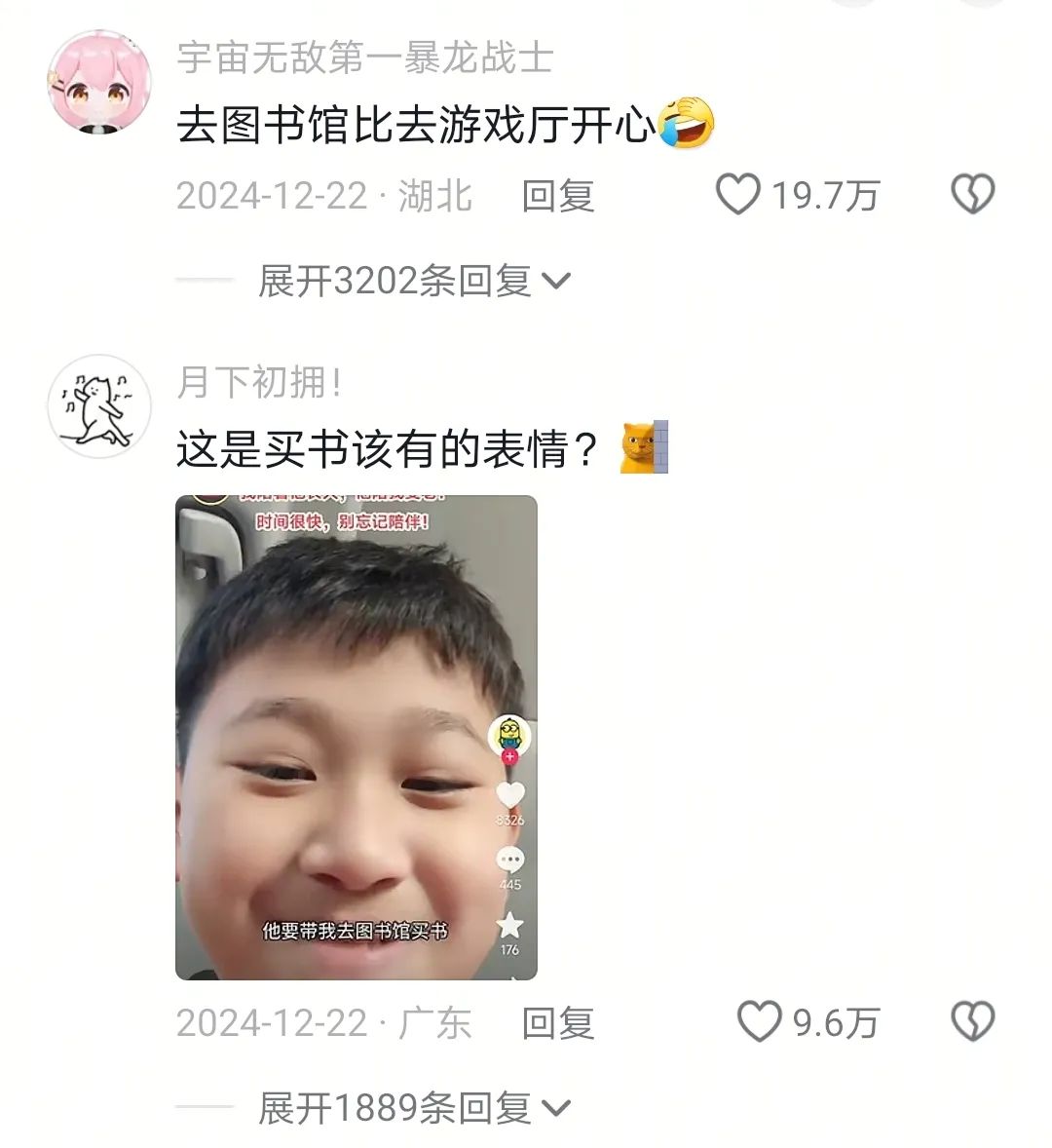Open username 宇宙无敌第一暴龙战士

[x=364, y=58]
